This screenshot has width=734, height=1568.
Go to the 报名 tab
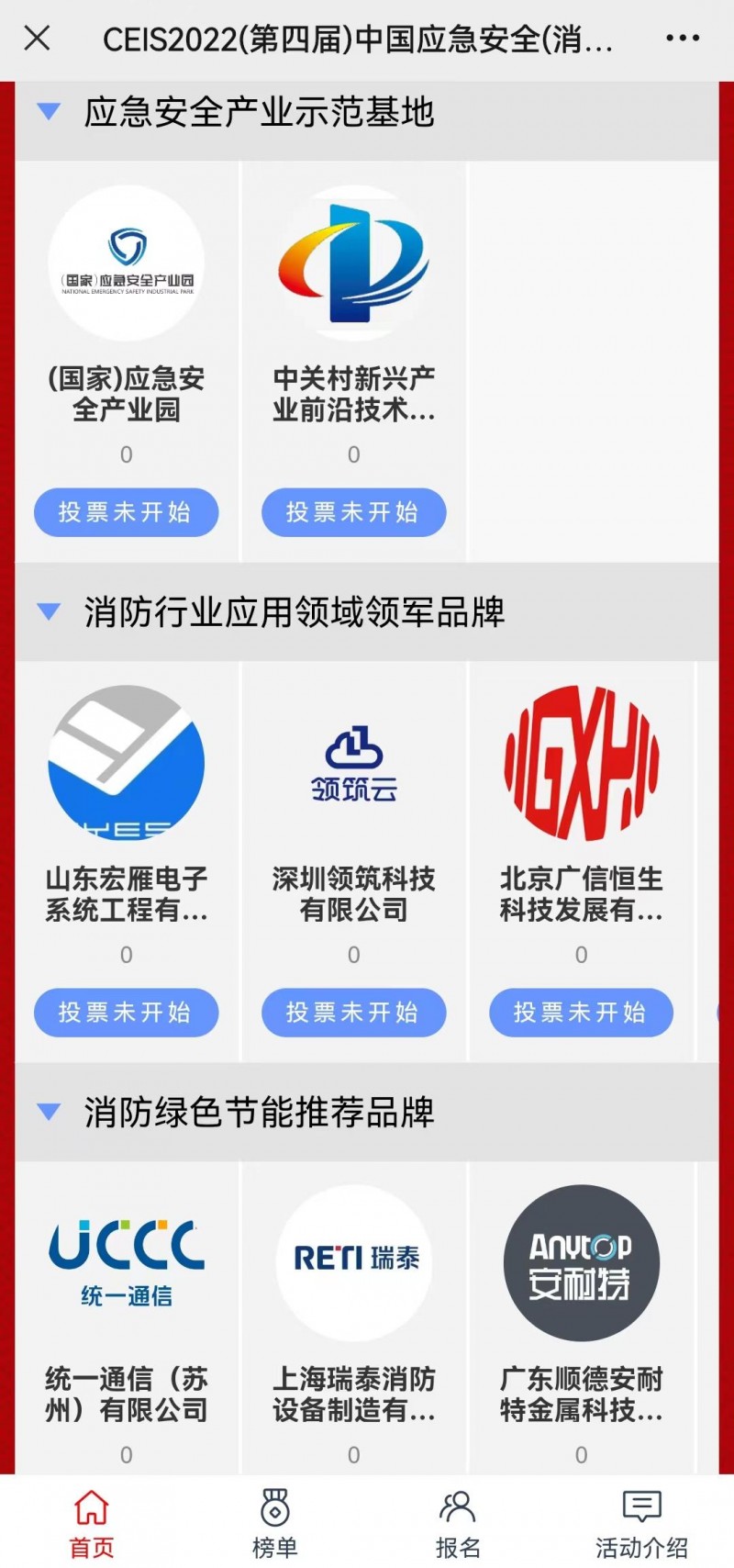[x=458, y=1523]
